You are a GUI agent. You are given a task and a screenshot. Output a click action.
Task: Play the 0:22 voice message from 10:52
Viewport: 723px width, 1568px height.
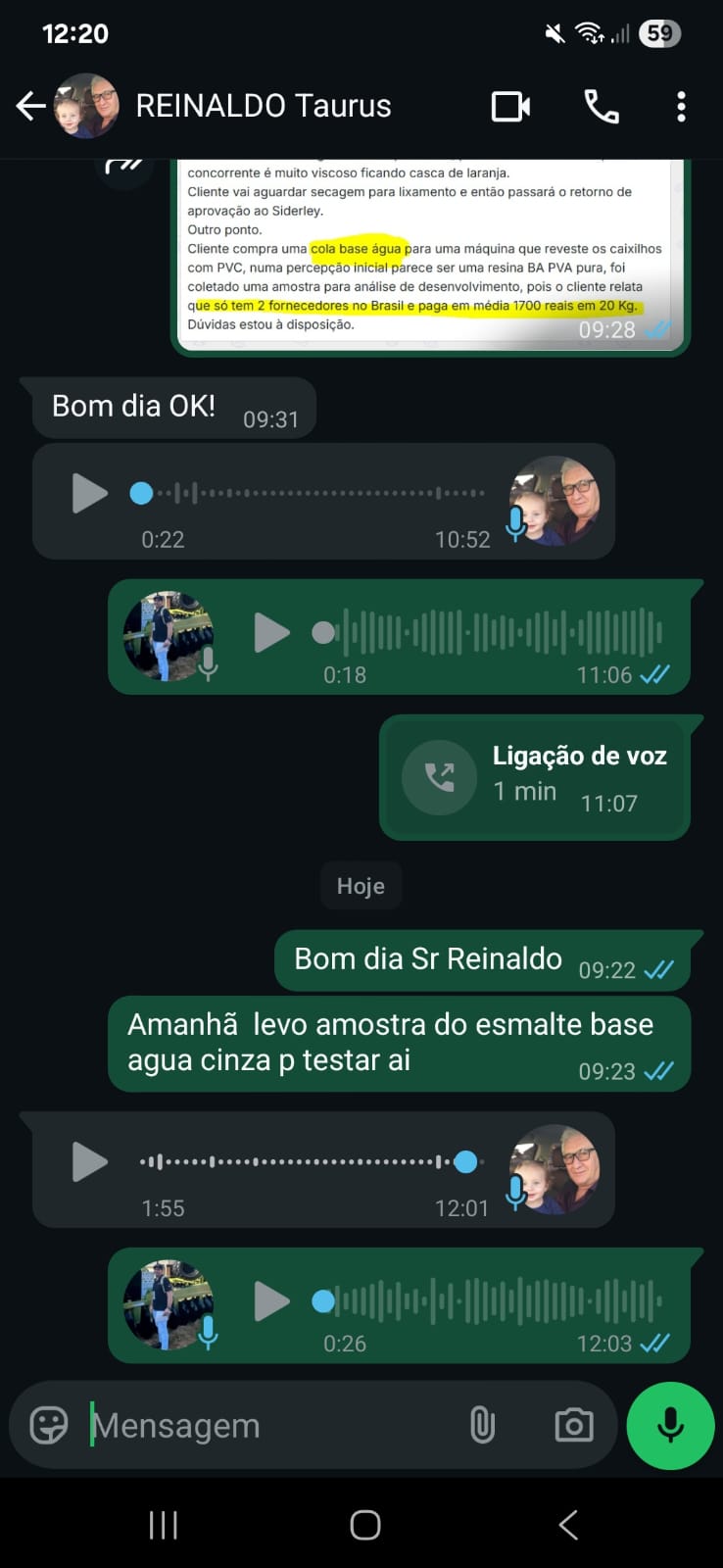pos(89,493)
